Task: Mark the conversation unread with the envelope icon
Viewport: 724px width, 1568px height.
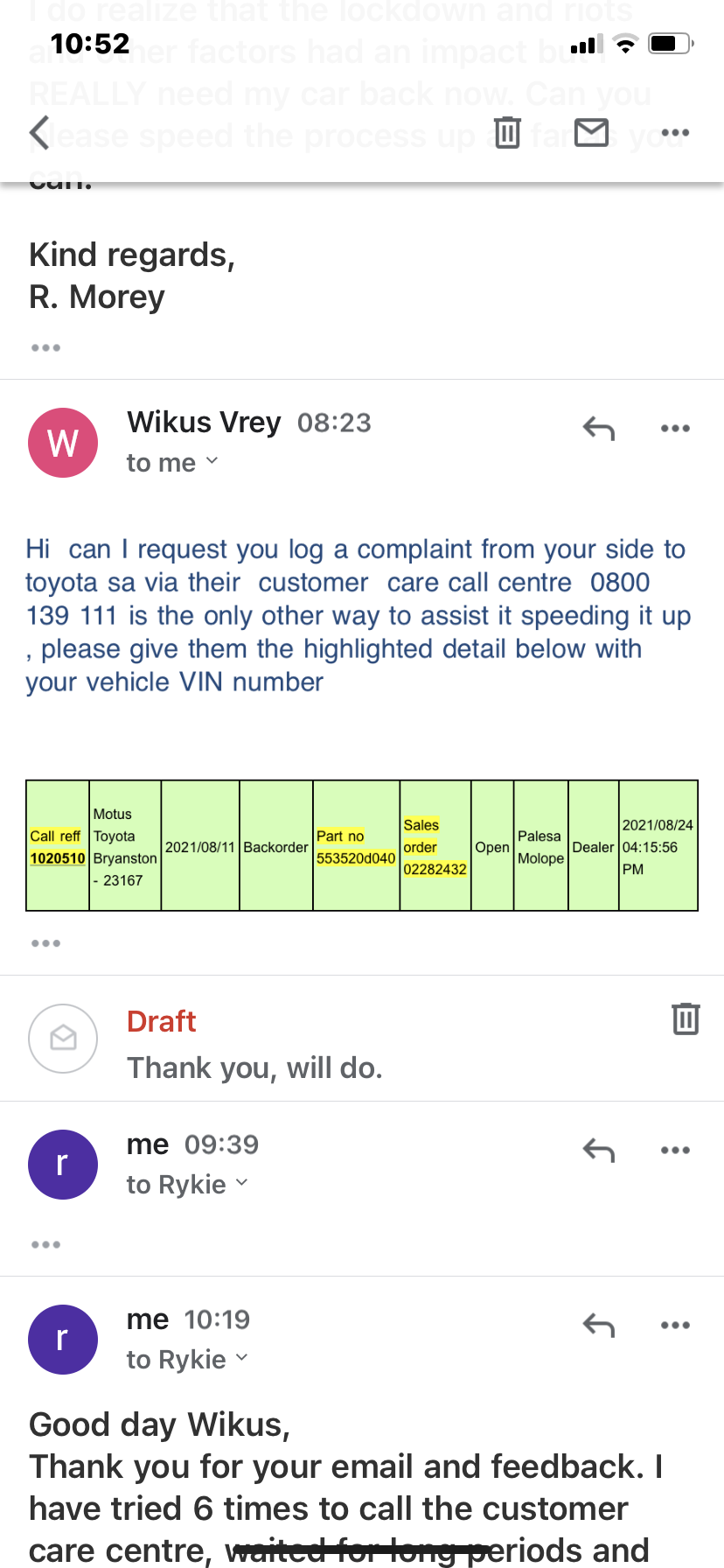Action: 591,133
